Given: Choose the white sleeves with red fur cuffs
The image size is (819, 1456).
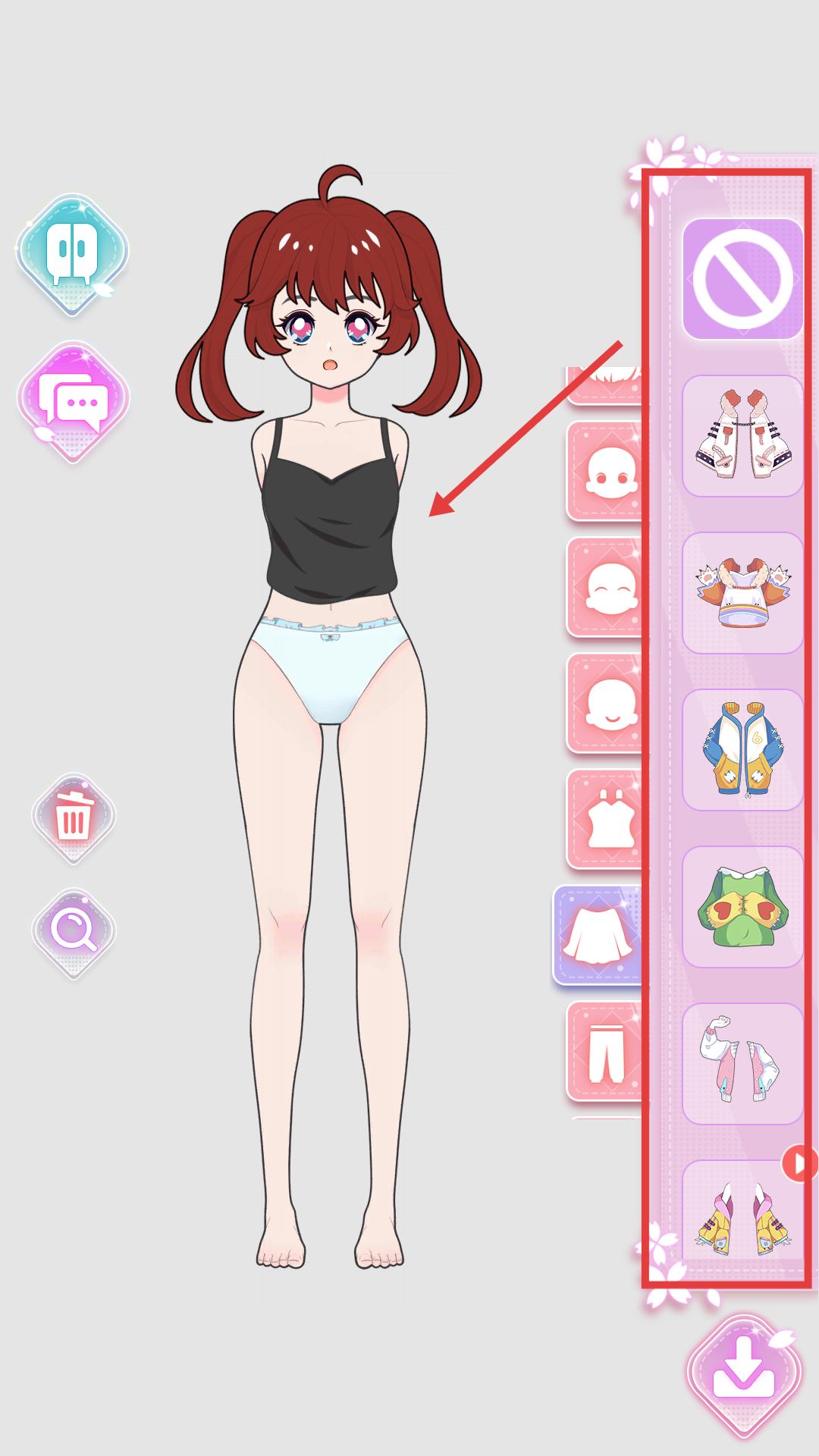Looking at the screenshot, I should [742, 436].
